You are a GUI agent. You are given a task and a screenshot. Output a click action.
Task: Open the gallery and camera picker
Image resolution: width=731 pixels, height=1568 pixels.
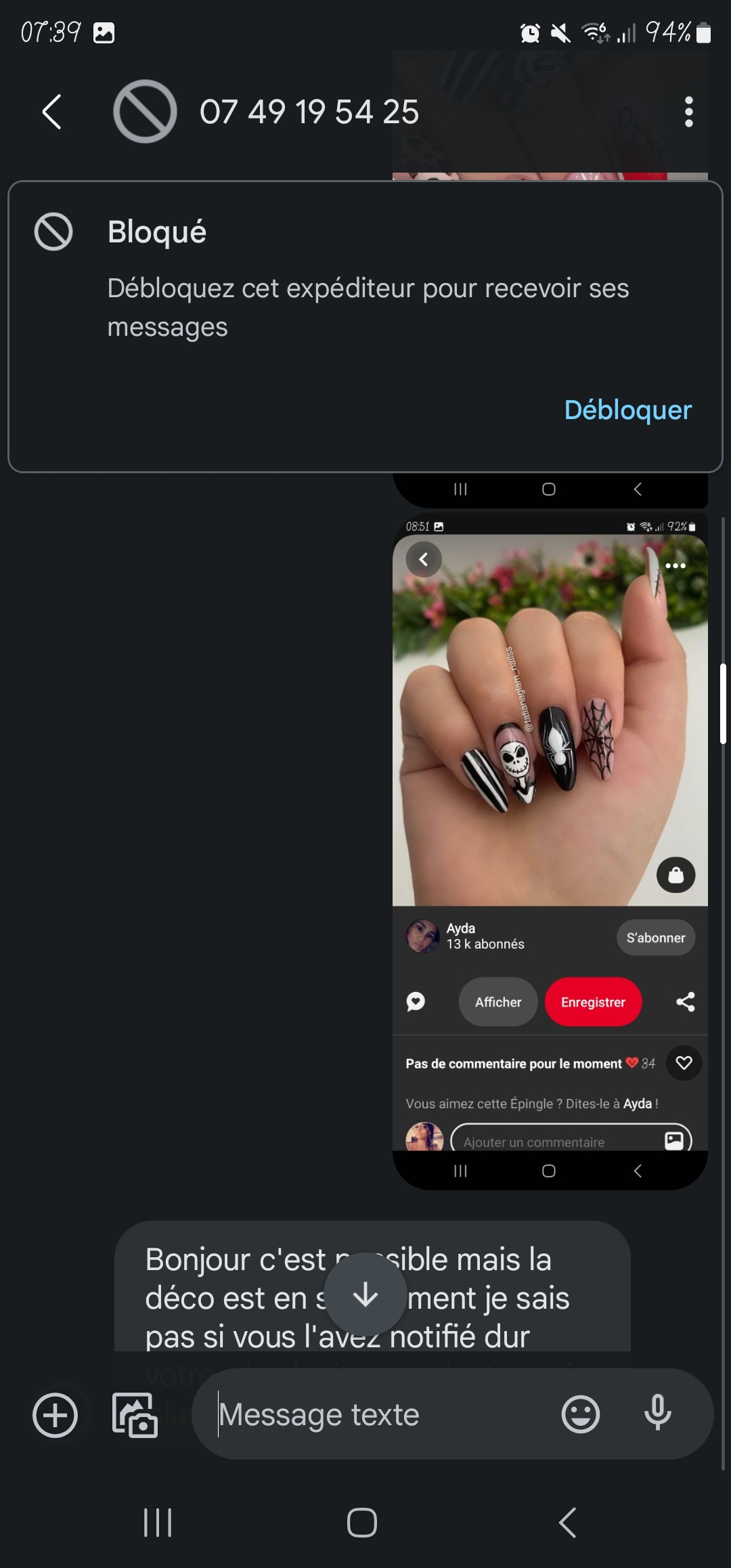[x=135, y=1415]
